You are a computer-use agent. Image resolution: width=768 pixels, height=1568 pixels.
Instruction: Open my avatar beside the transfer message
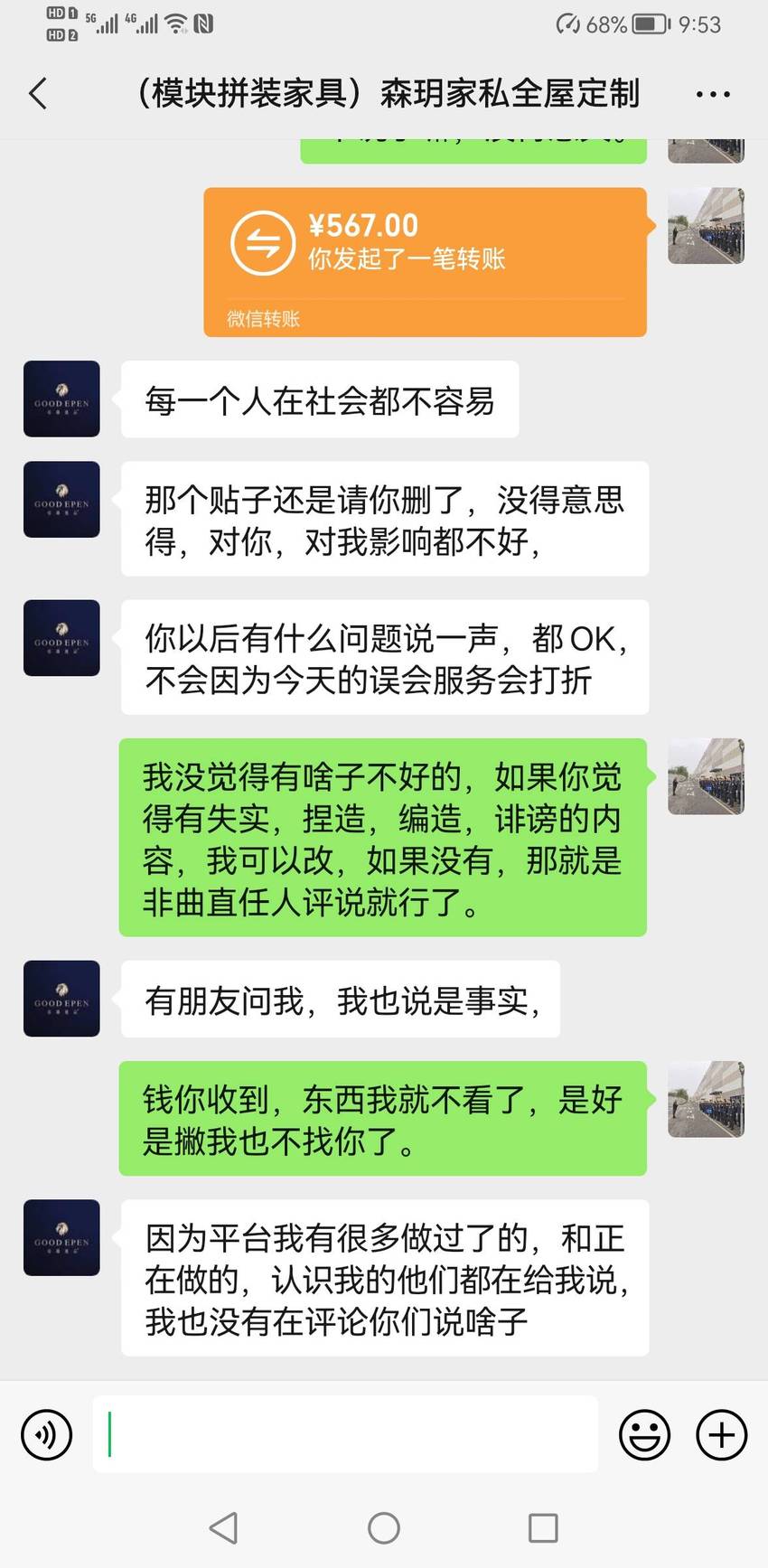[x=706, y=226]
